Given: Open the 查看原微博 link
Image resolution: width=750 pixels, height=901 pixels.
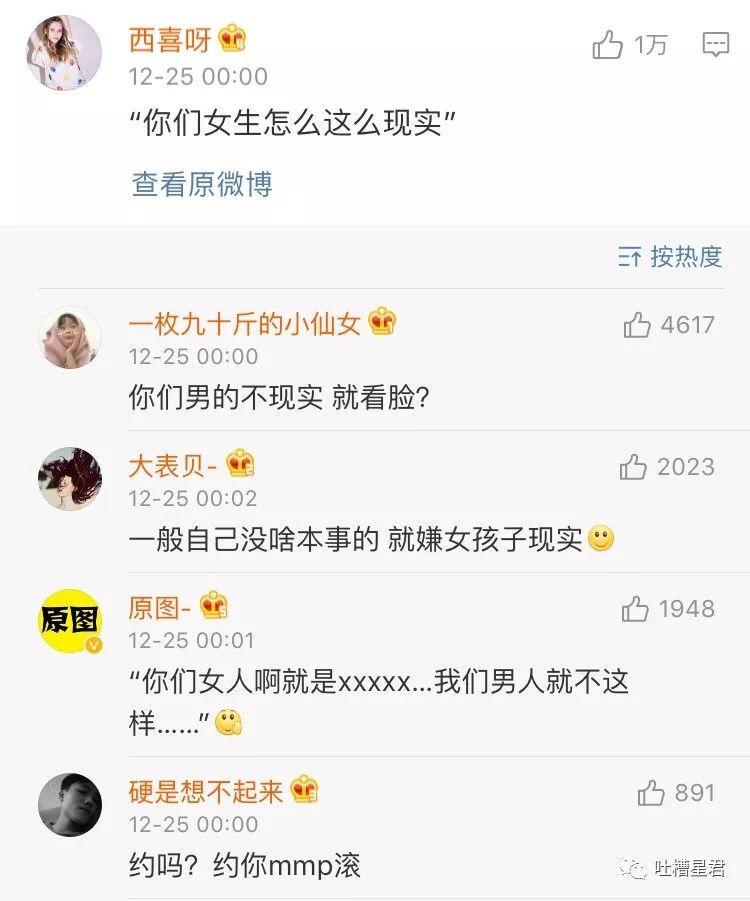Looking at the screenshot, I should (202, 184).
